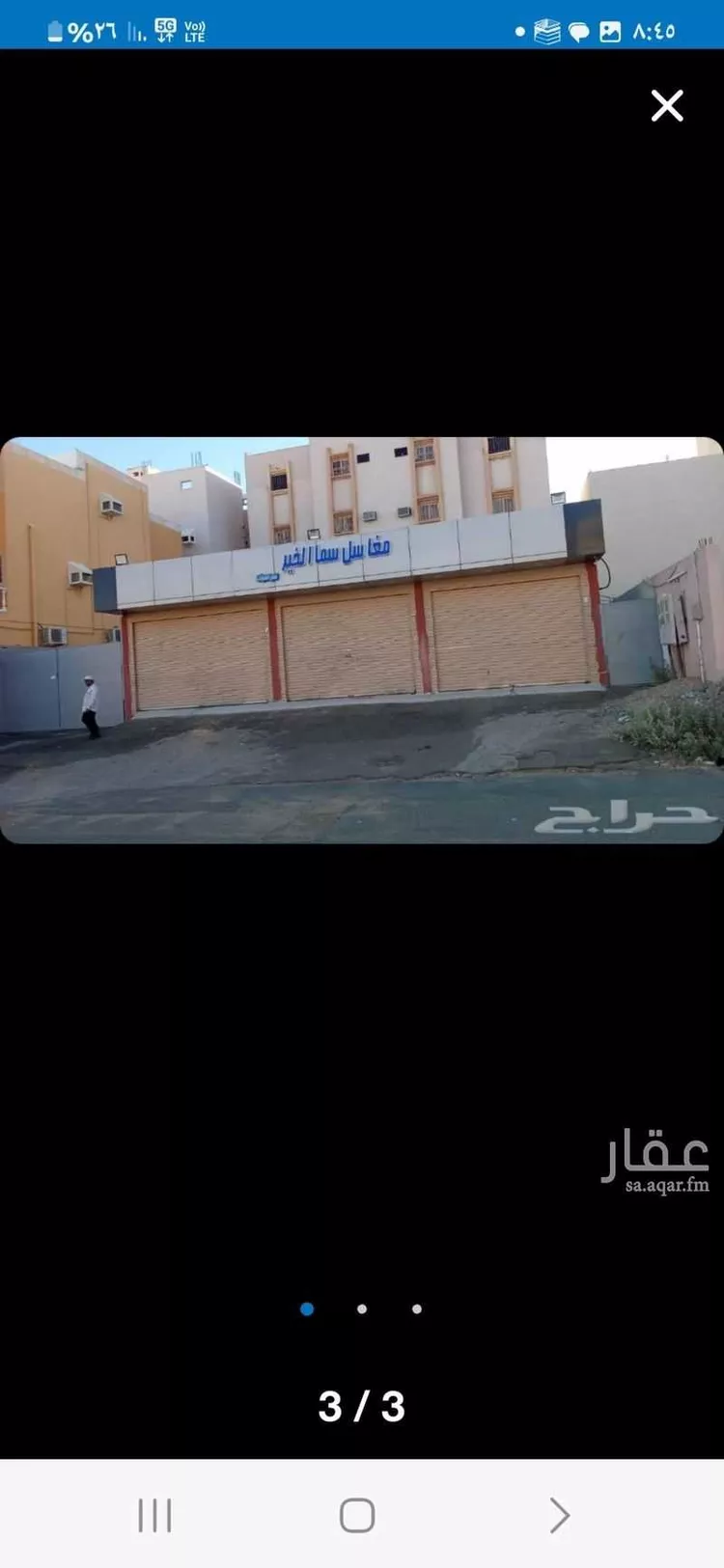Select the first page indicator dot
Screen dimensions: 724x1568
307,1309
